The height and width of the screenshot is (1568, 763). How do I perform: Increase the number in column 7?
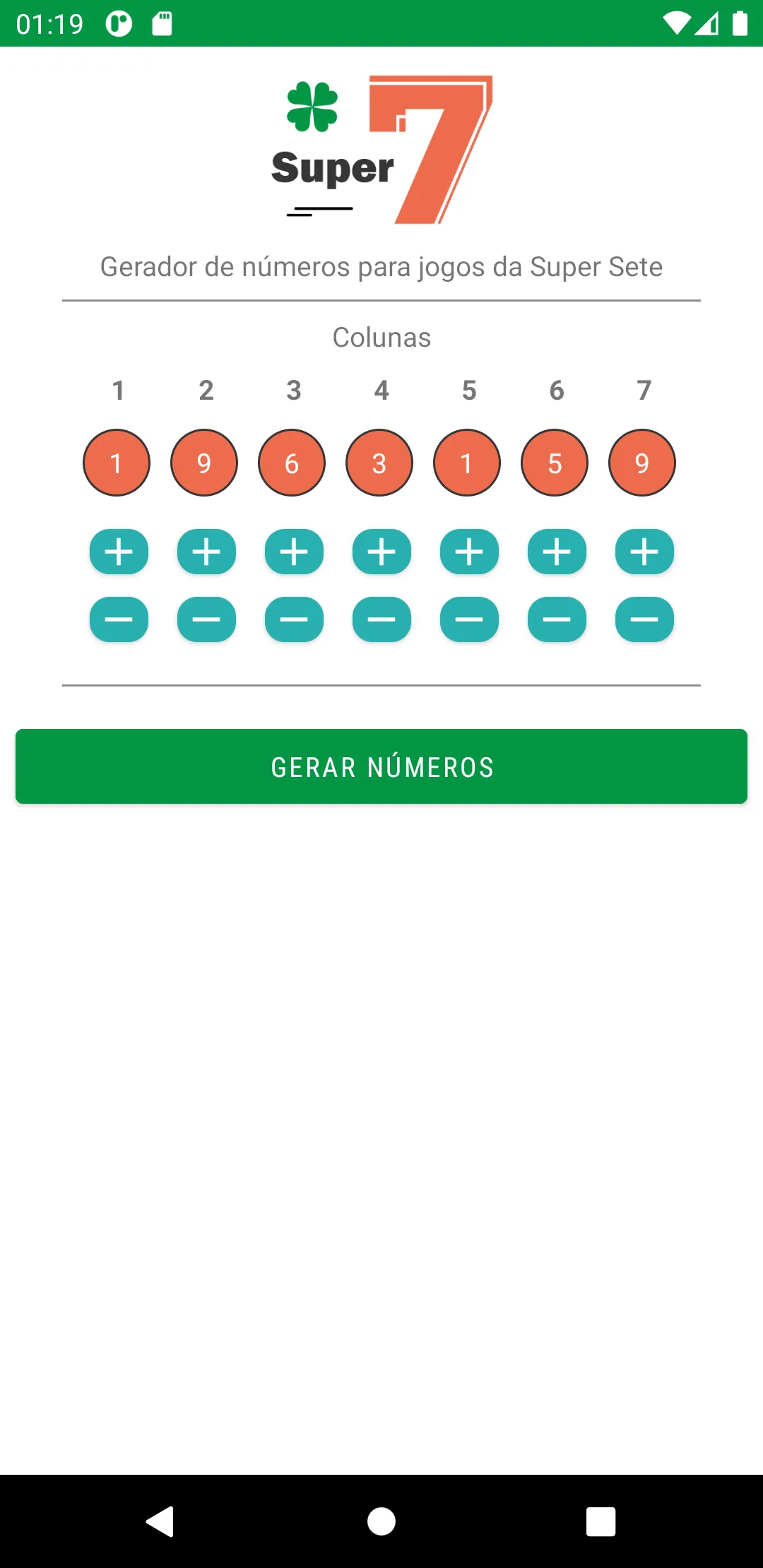click(644, 552)
